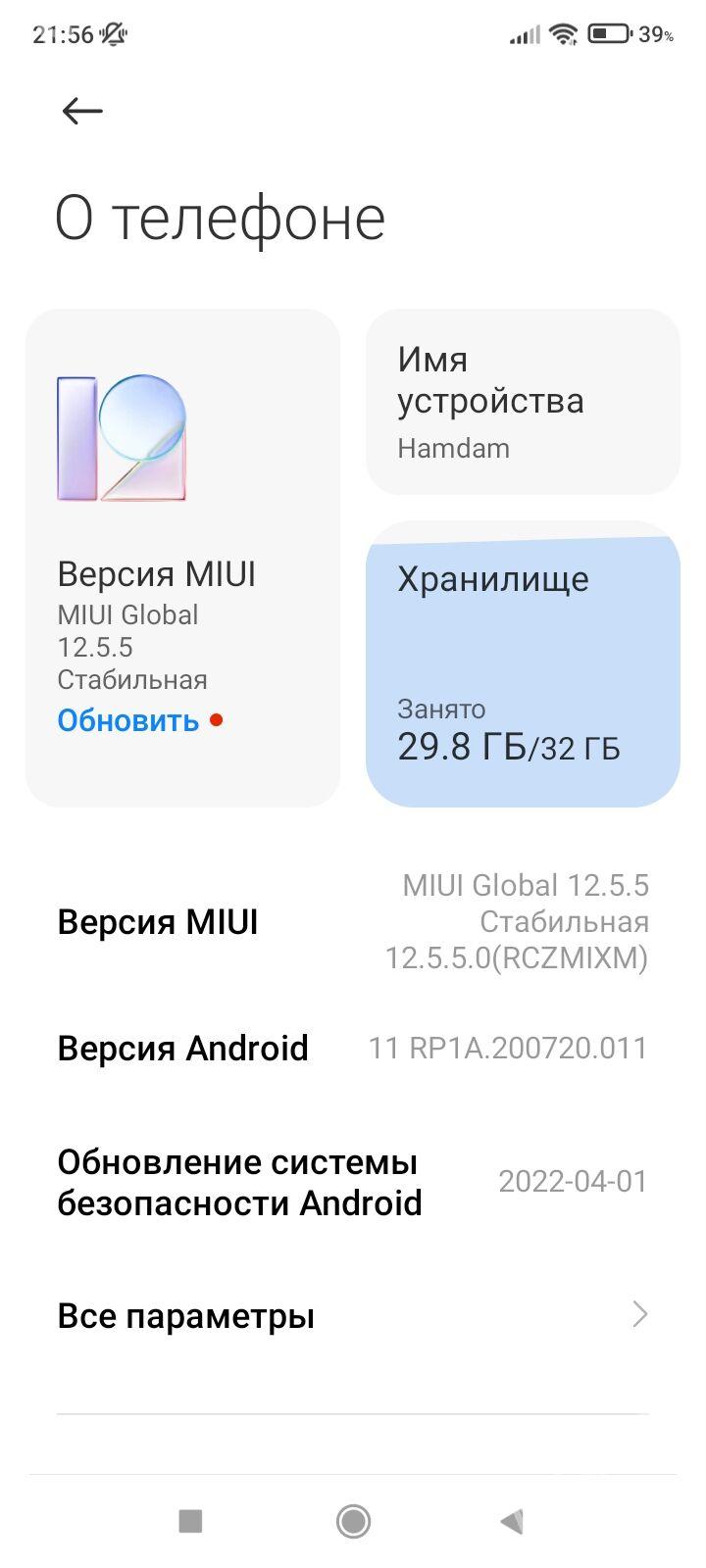
Task: Open recent apps with square button
Action: click(190, 1521)
